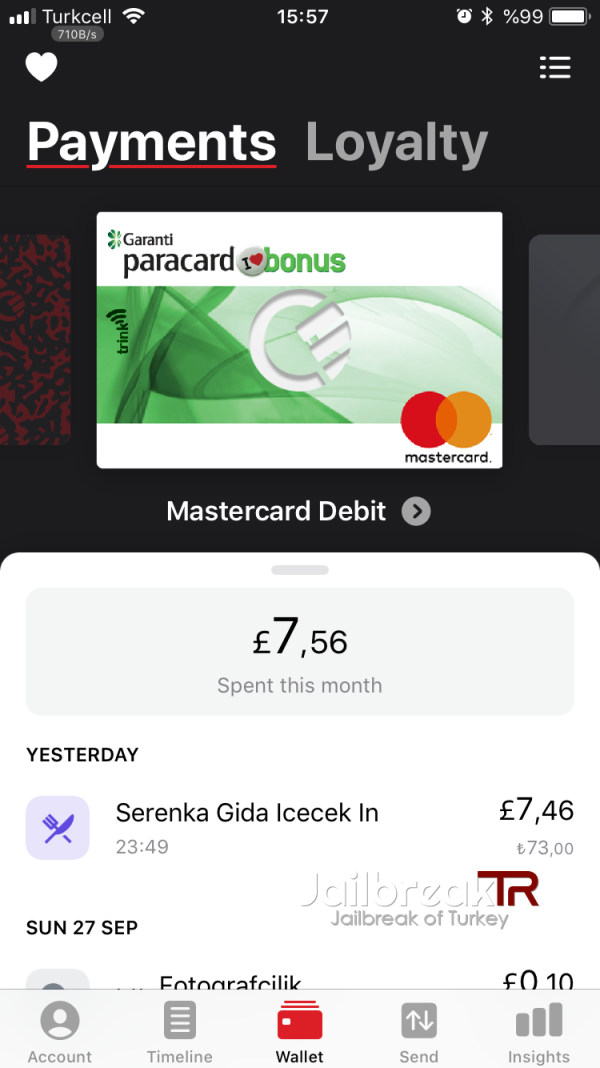This screenshot has width=600, height=1068.
Task: Switch to the Loyalty tab
Action: (x=397, y=143)
